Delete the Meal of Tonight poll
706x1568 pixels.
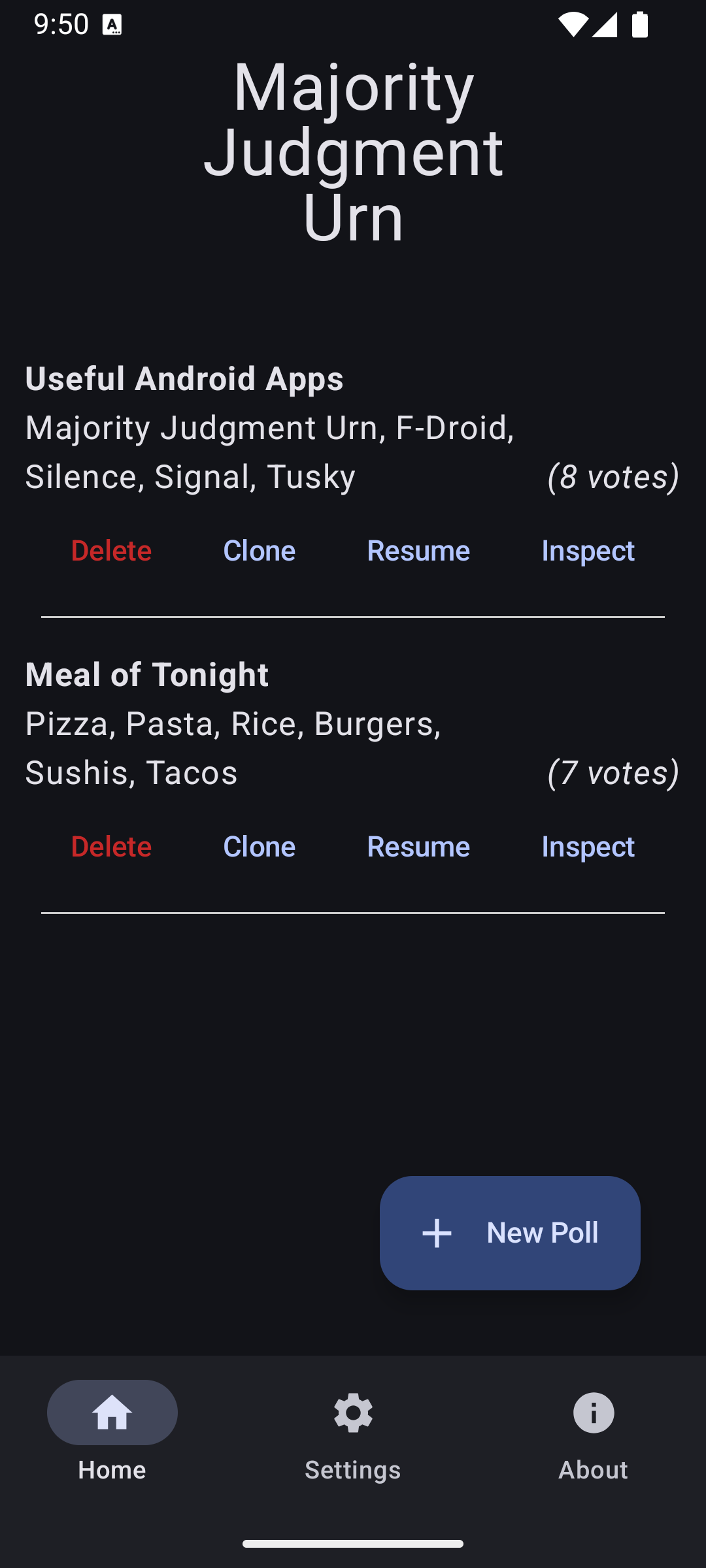pyautogui.click(x=111, y=847)
